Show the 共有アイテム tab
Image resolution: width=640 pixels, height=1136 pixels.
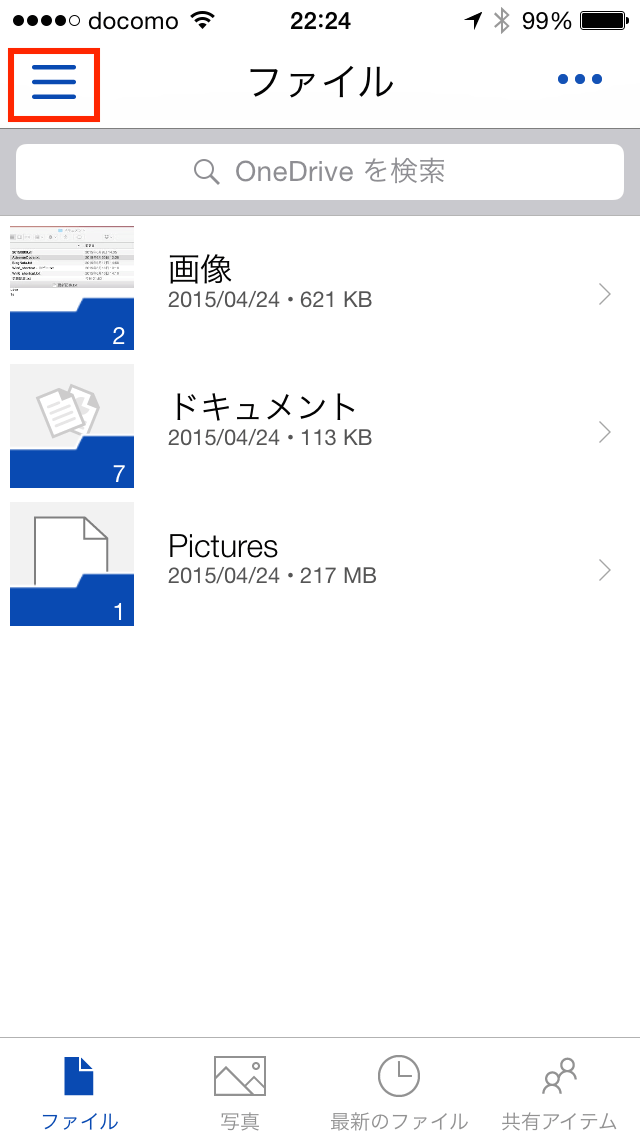click(559, 1090)
